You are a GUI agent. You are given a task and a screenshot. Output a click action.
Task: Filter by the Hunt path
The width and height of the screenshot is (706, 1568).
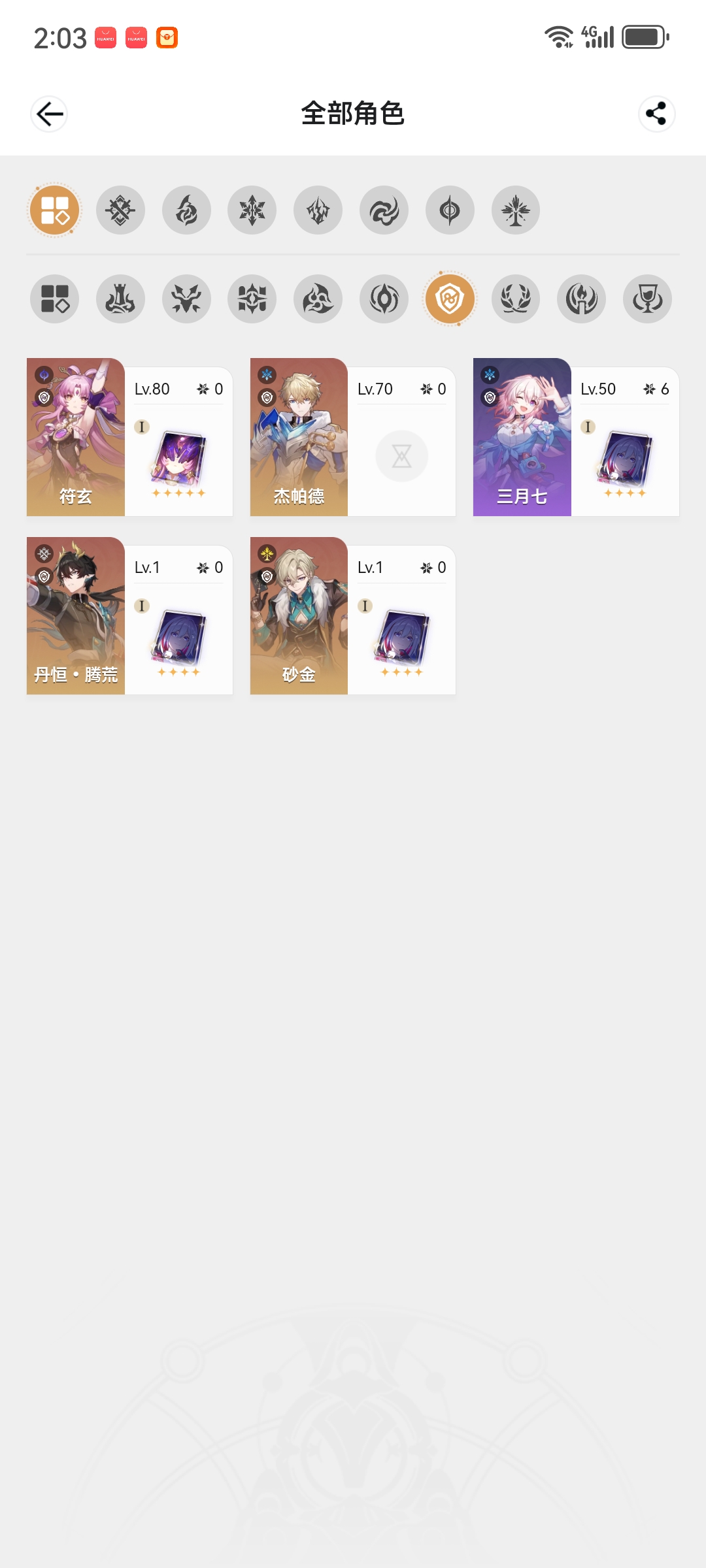click(186, 299)
